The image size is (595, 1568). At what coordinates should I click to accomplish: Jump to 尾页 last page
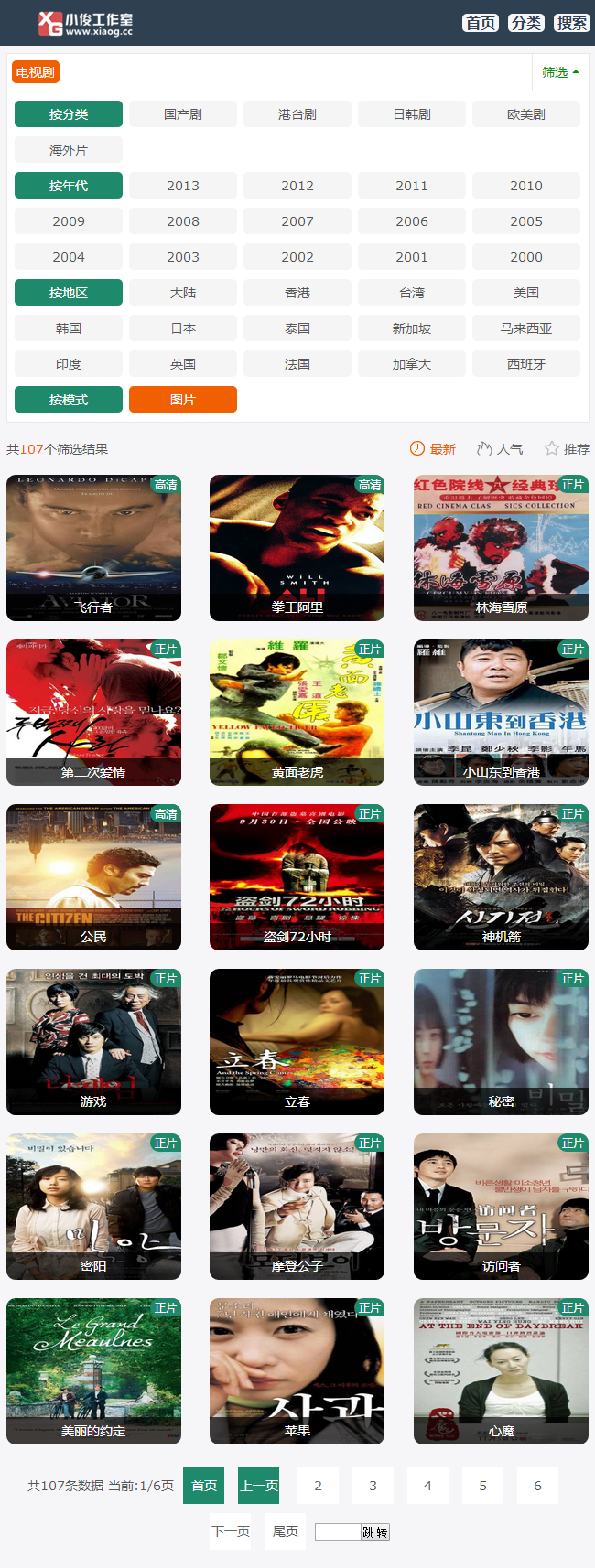286,1531
